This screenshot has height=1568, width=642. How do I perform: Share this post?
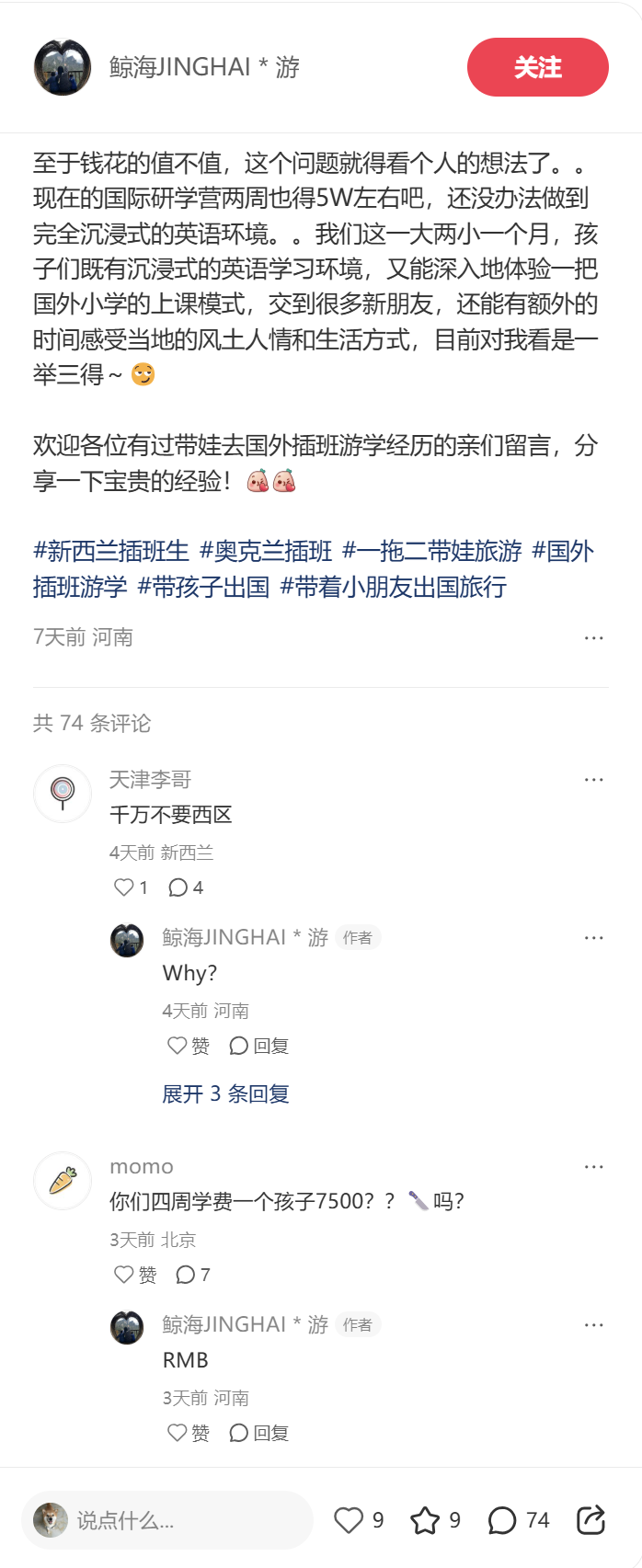tap(590, 1520)
